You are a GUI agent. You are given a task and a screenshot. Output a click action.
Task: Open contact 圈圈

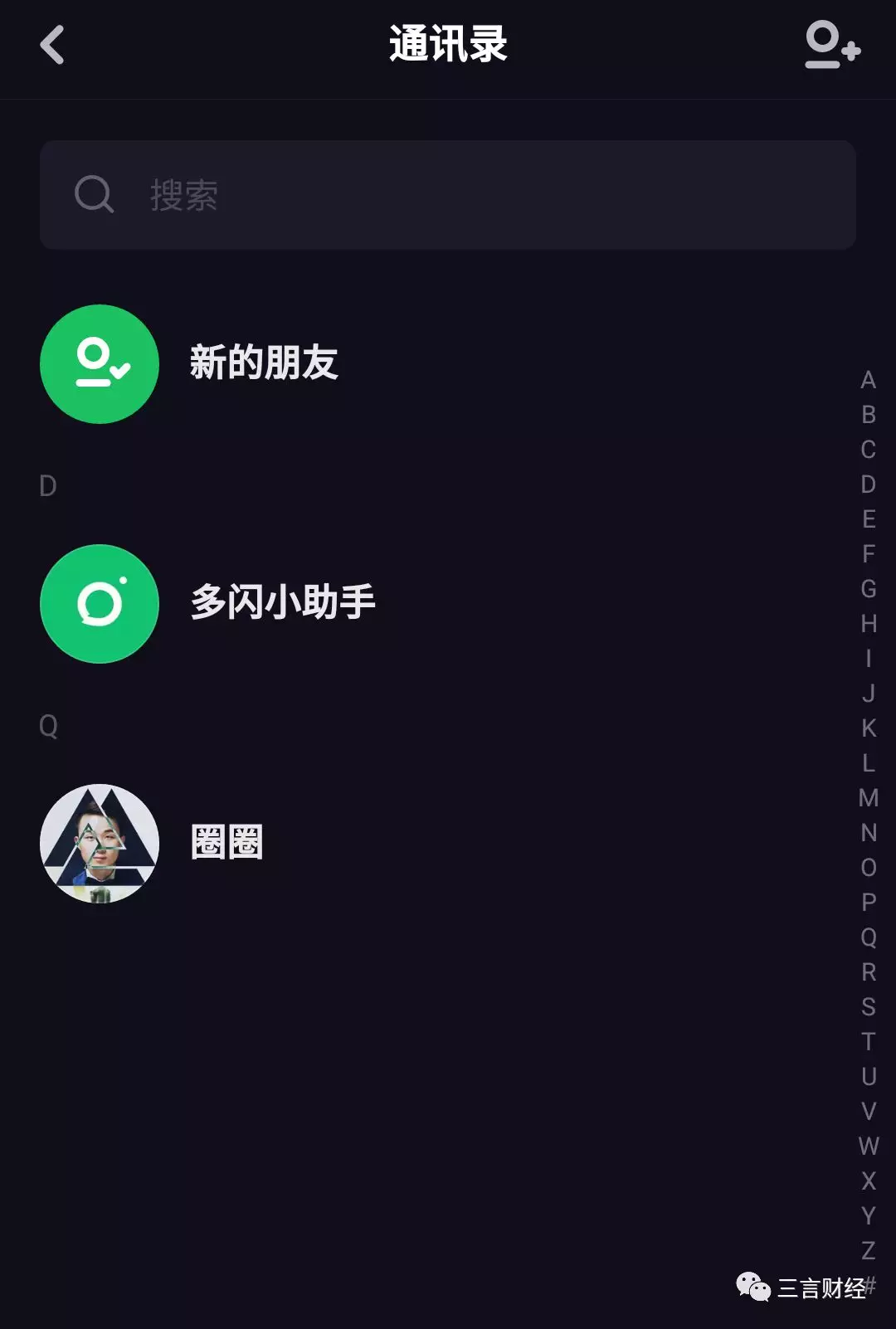tap(226, 843)
